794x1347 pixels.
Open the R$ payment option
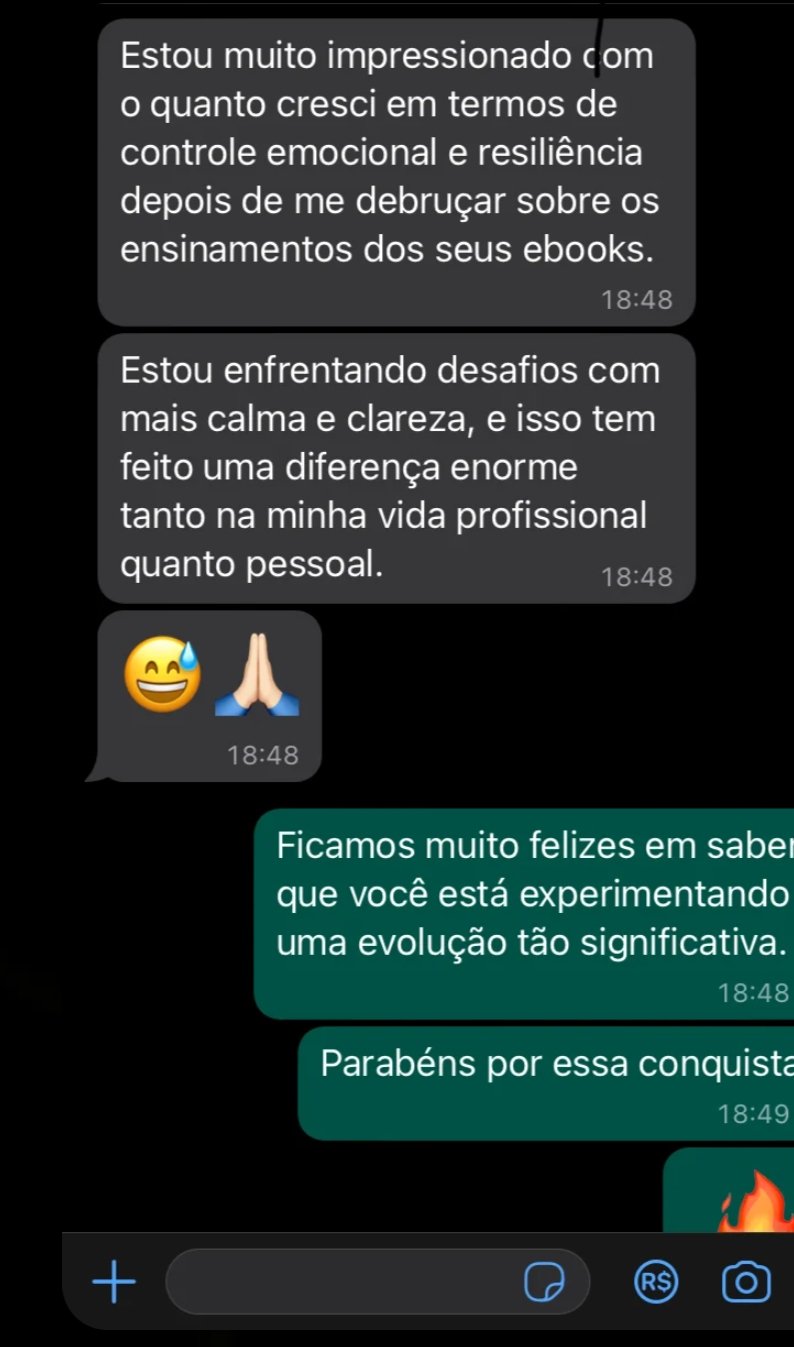click(x=656, y=1281)
